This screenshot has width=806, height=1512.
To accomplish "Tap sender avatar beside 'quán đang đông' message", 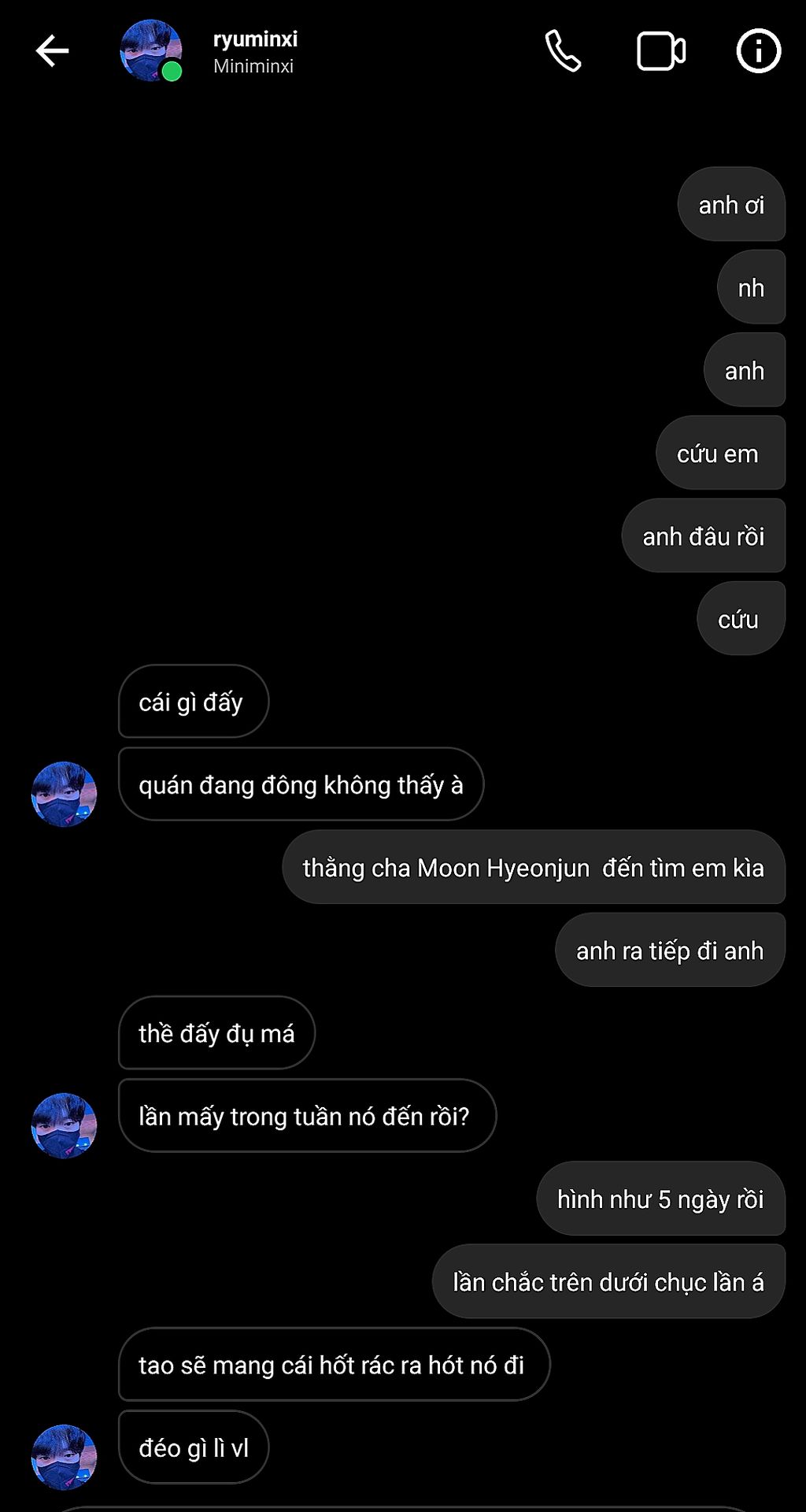I will click(64, 794).
